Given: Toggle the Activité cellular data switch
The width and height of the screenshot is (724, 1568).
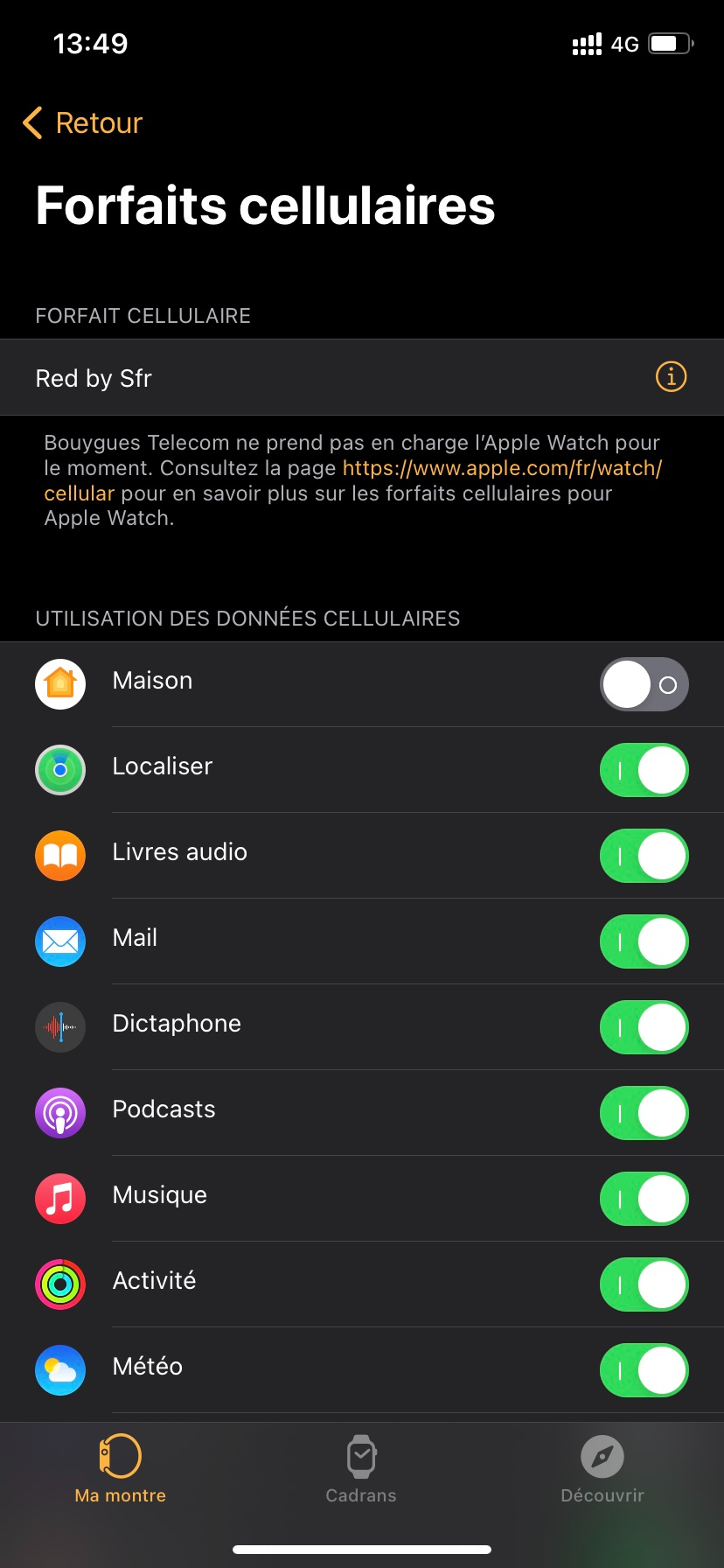Looking at the screenshot, I should point(644,1284).
